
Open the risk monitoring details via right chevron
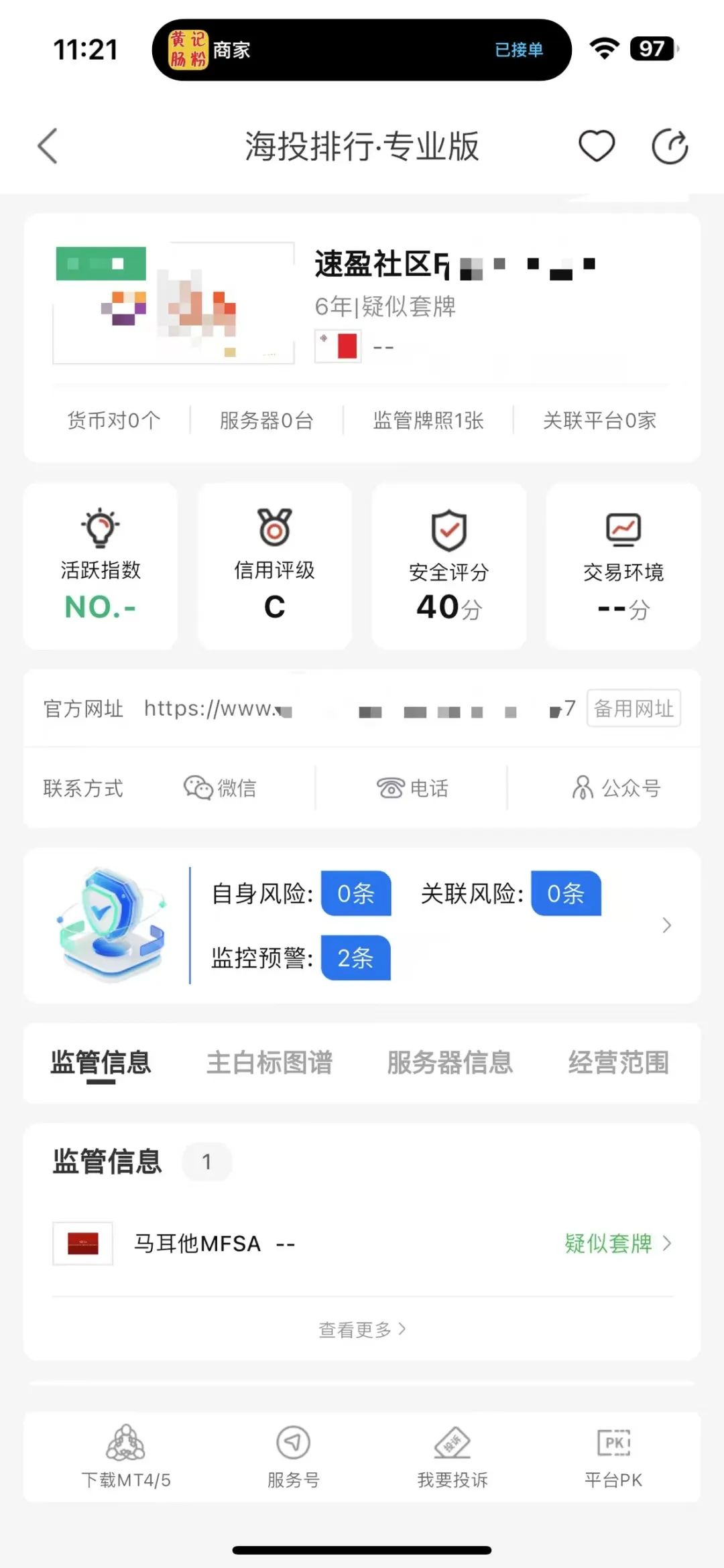pos(667,925)
